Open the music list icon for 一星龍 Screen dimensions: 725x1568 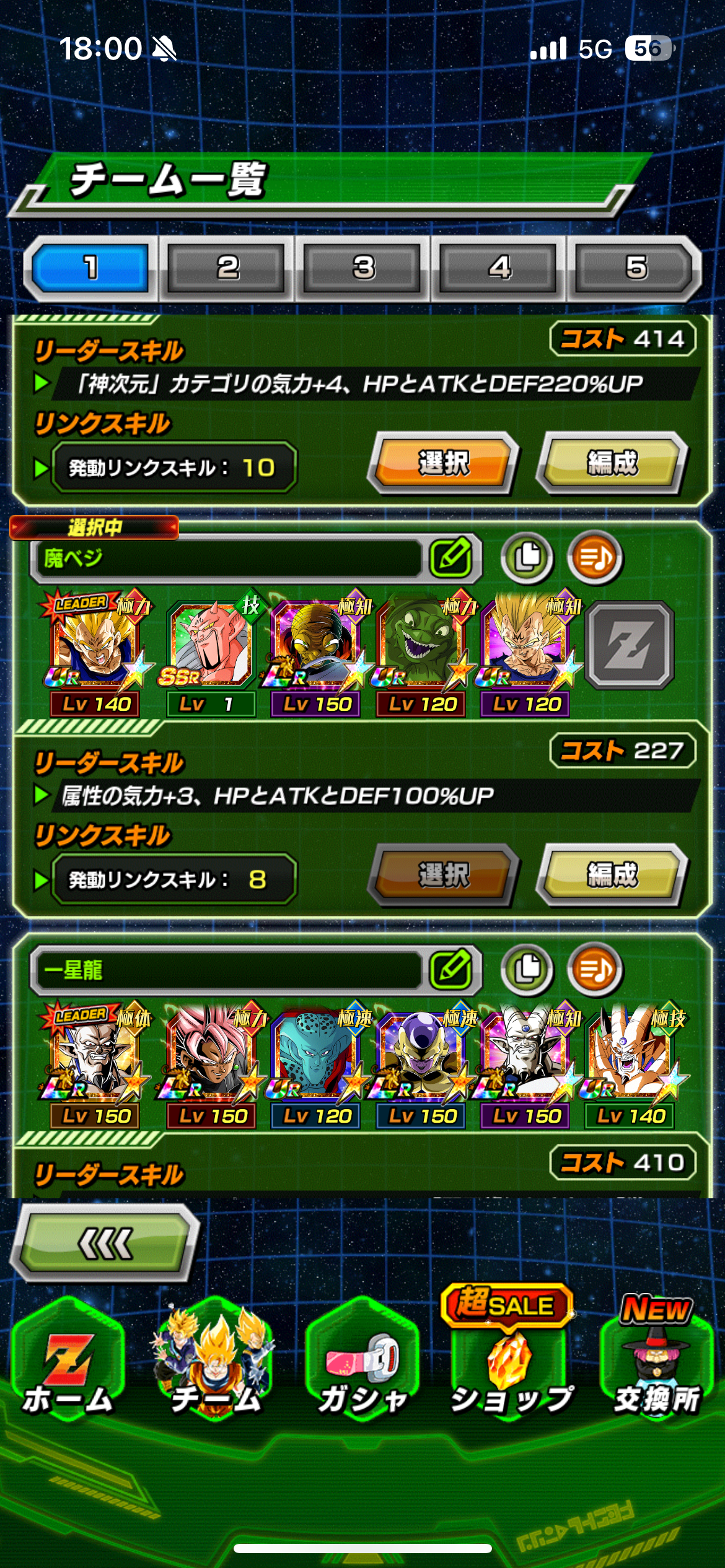click(x=595, y=969)
